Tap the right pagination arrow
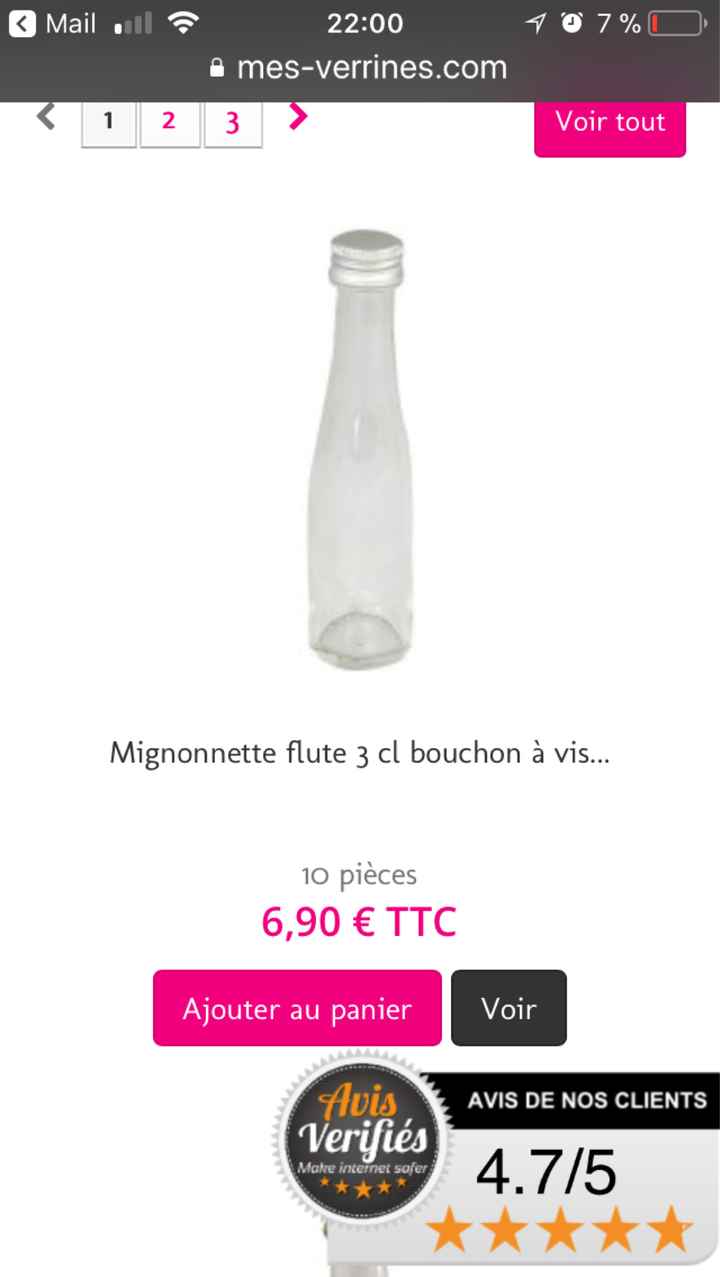Image resolution: width=720 pixels, height=1277 pixels. [x=297, y=117]
